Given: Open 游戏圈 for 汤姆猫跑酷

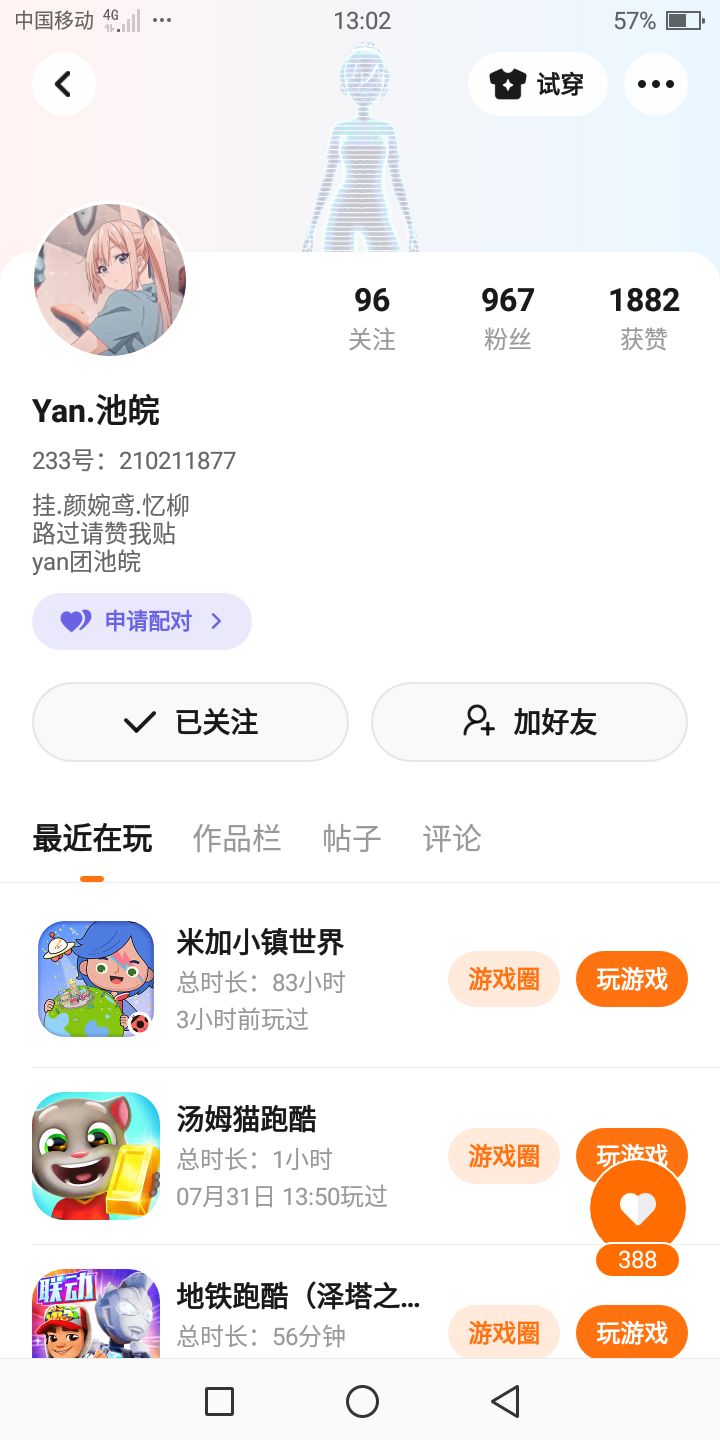Looking at the screenshot, I should pyautogui.click(x=503, y=1156).
